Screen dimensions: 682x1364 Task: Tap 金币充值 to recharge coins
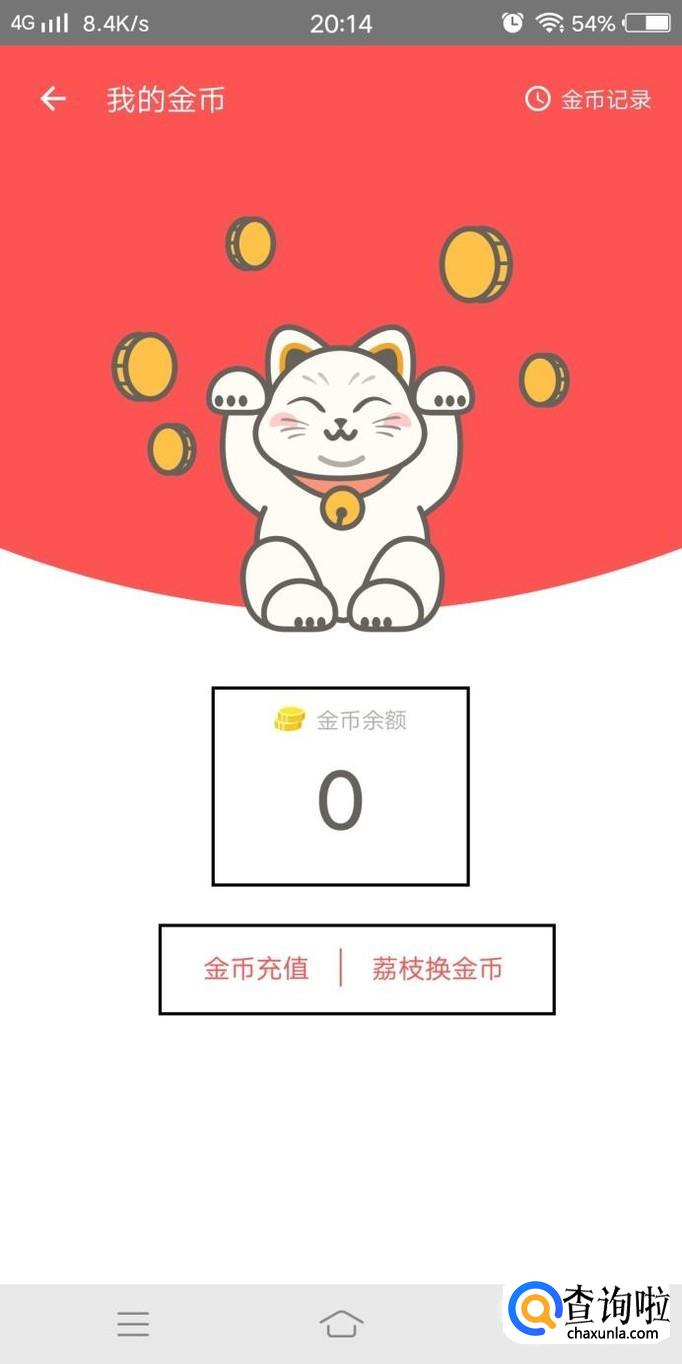(256, 969)
